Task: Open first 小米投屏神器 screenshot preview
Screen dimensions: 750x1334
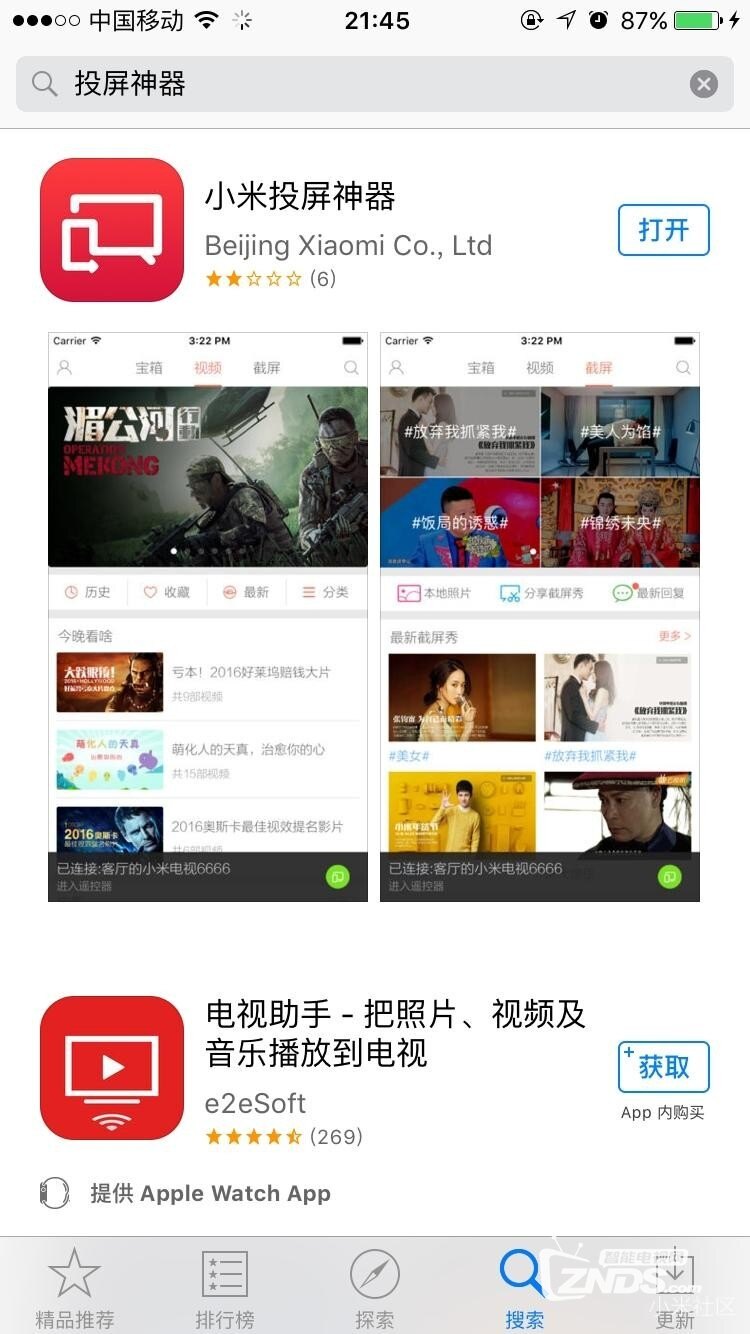Action: 208,616
